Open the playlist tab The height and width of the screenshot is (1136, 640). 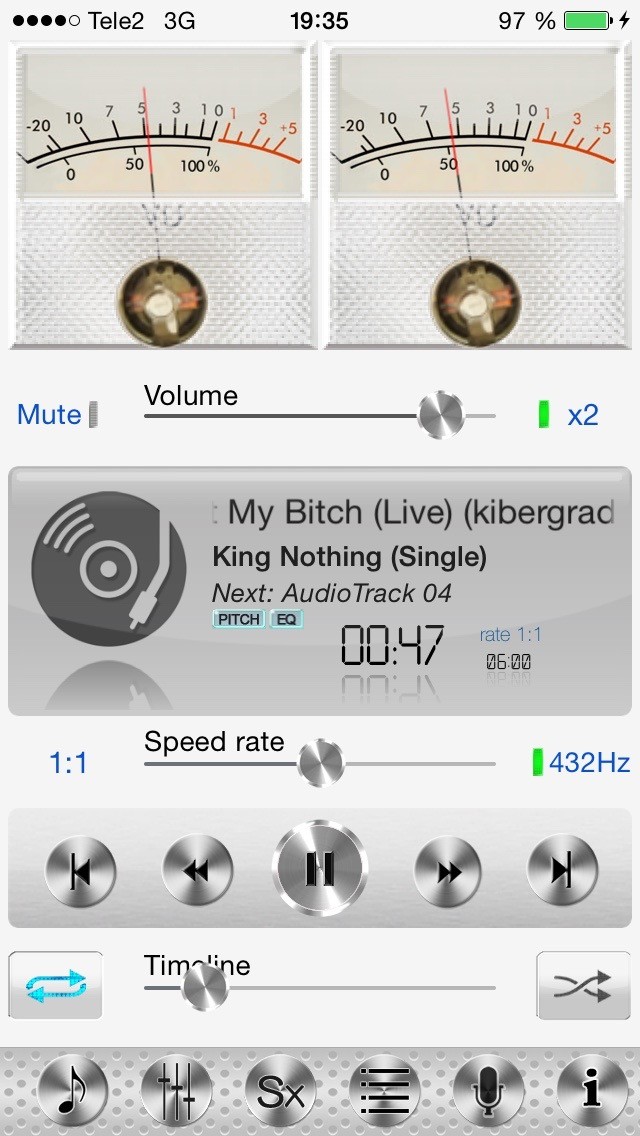tap(385, 1092)
